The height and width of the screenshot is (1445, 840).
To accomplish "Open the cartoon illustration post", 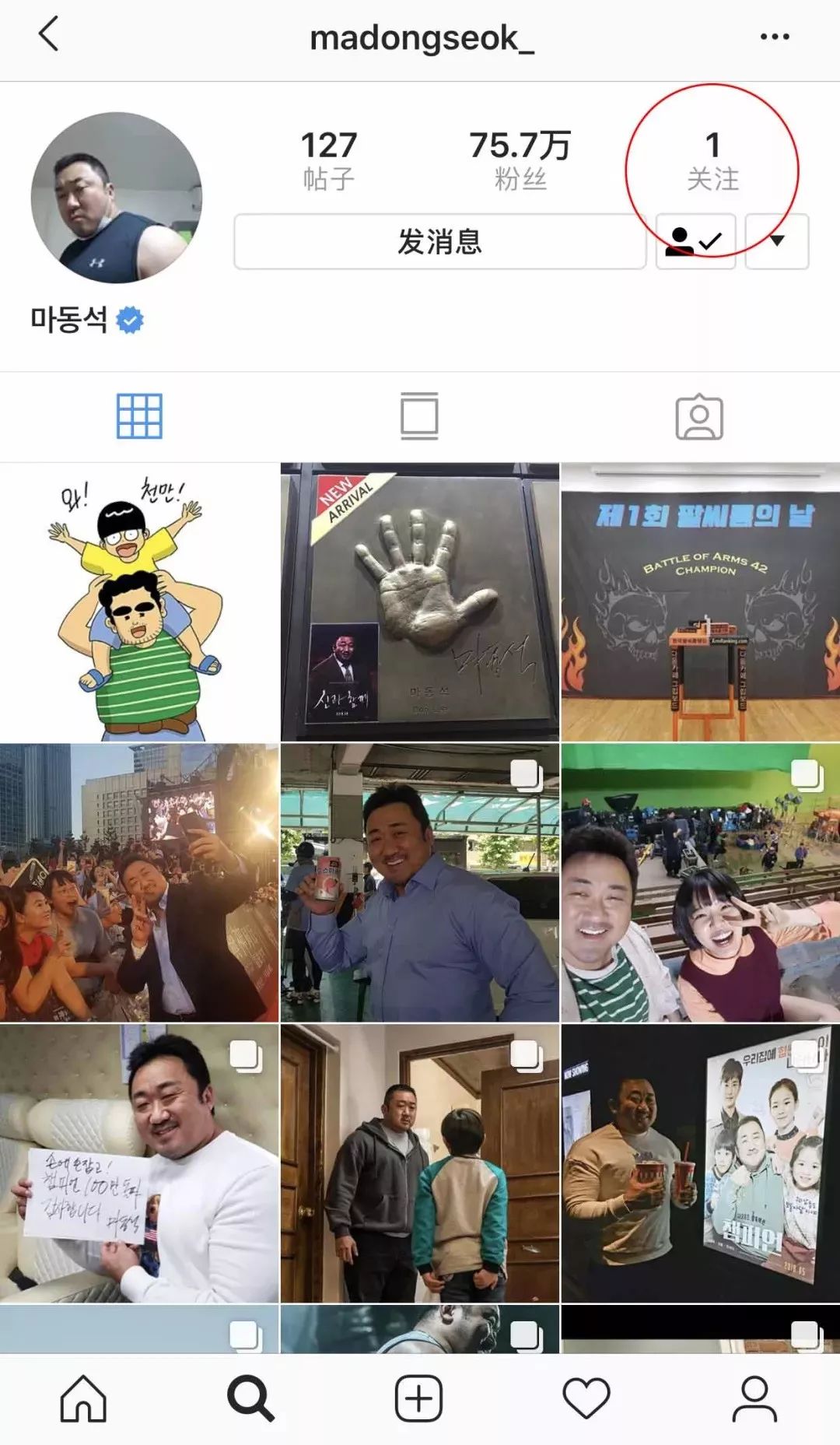I will [x=138, y=602].
